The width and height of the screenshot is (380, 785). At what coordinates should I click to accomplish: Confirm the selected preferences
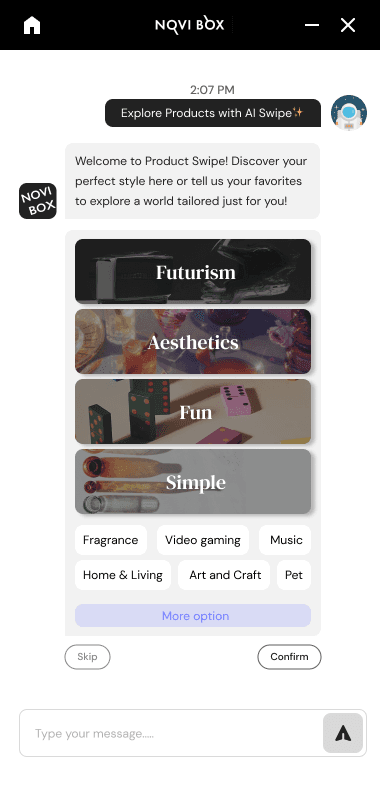tap(289, 656)
